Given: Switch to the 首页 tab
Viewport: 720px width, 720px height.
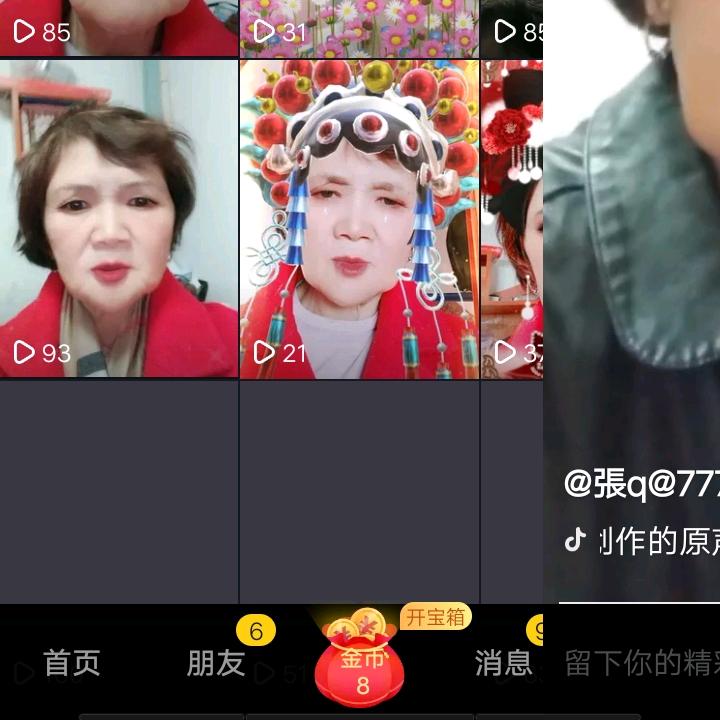Looking at the screenshot, I should point(72,663).
